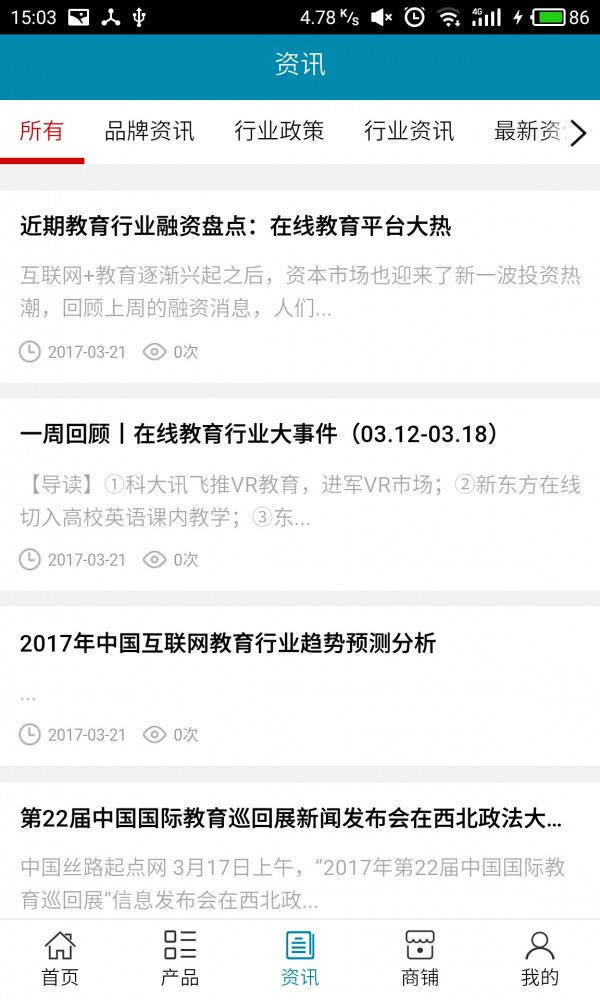600x1000 pixels.
Task: Select the 所有 tab
Action: [x=42, y=131]
